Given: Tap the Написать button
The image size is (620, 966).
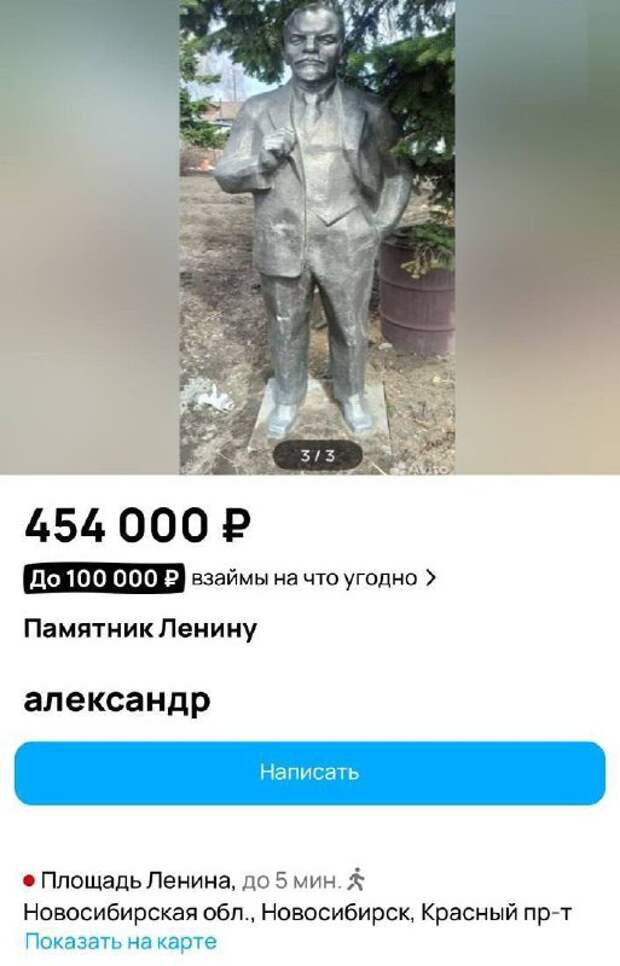Looking at the screenshot, I should pos(309,772).
